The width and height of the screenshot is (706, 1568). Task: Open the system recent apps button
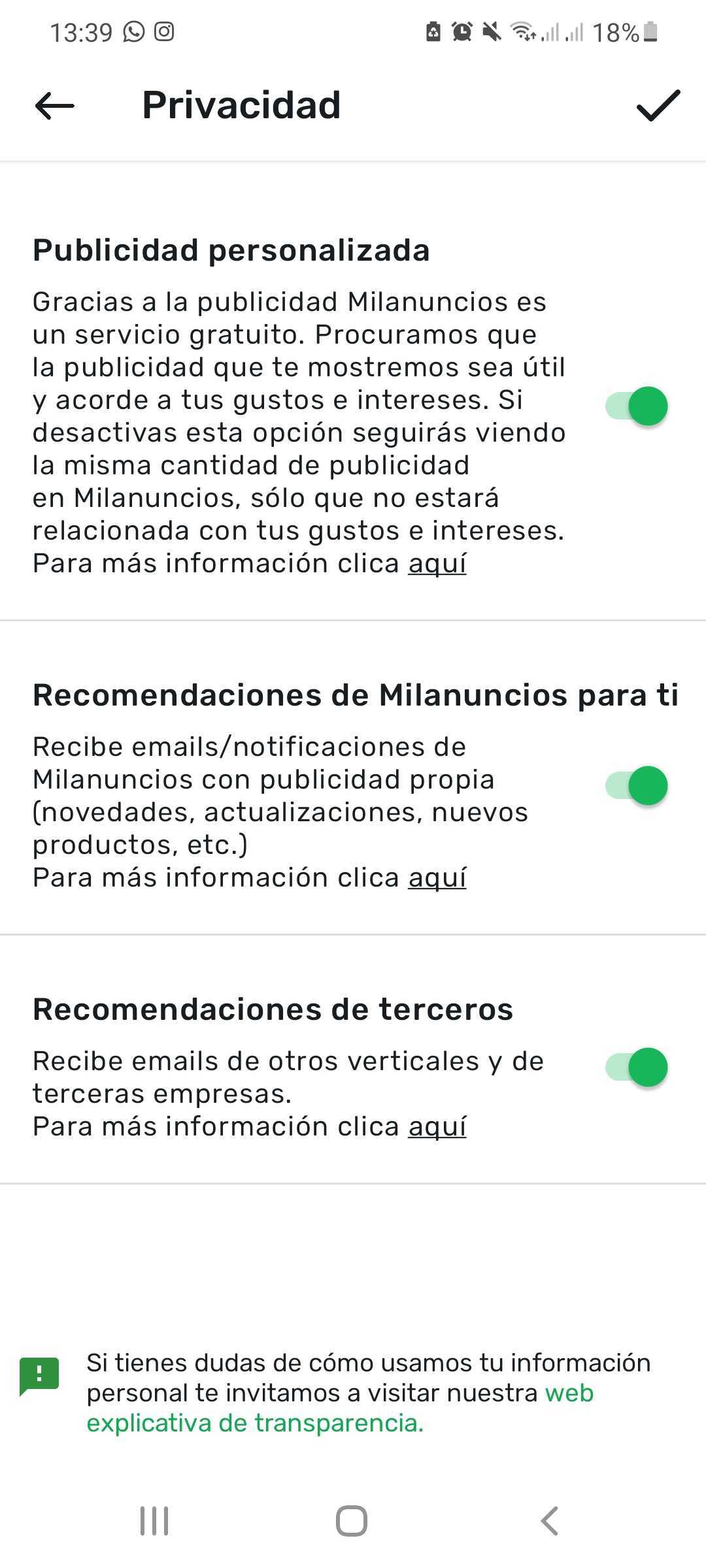[x=154, y=1521]
